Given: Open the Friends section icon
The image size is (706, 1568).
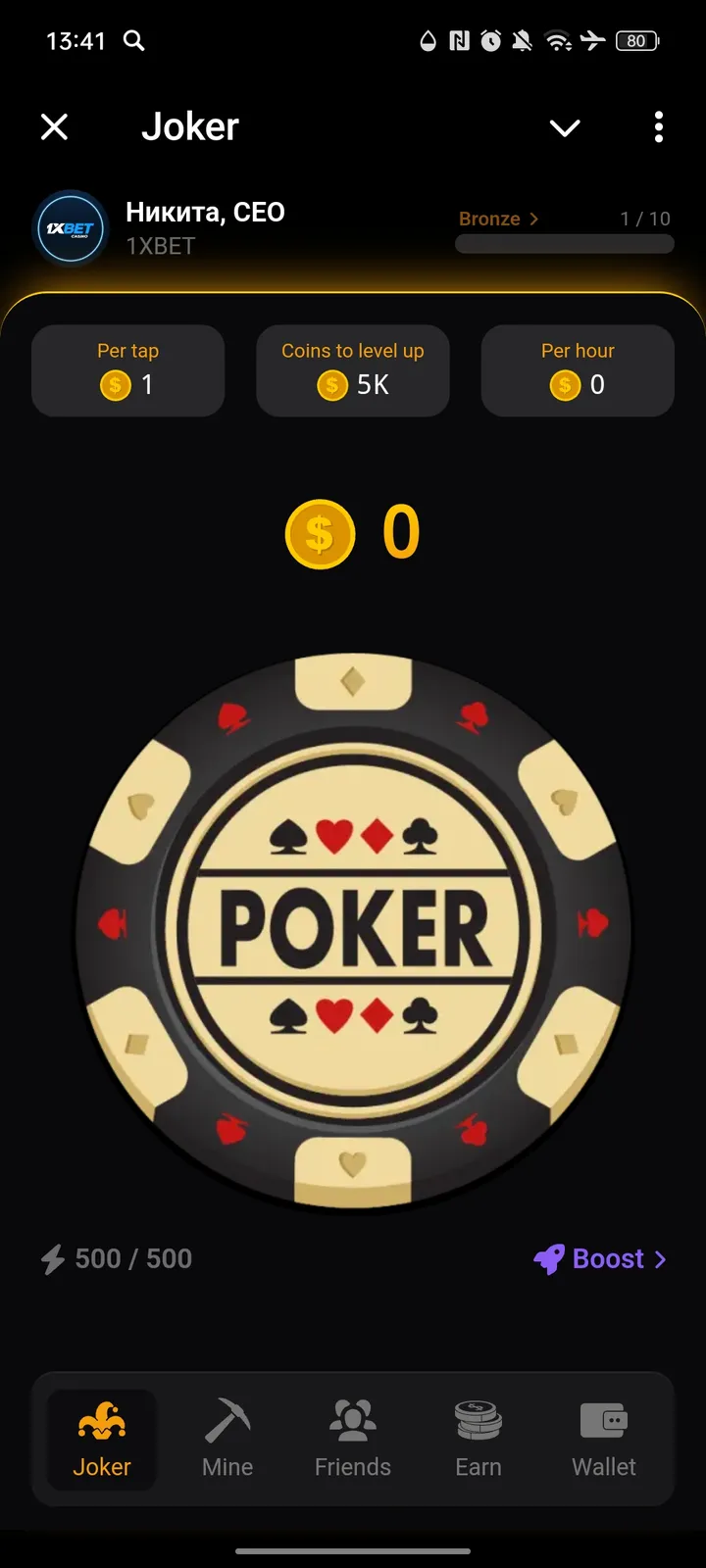Looking at the screenshot, I should pos(352,1419).
